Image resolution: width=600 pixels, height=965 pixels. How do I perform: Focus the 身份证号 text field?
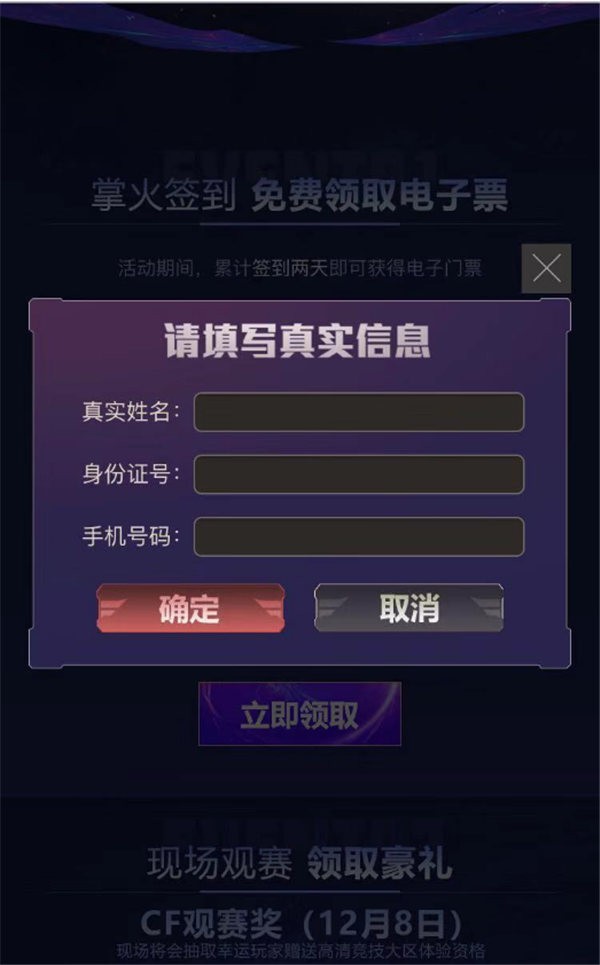pyautogui.click(x=358, y=474)
